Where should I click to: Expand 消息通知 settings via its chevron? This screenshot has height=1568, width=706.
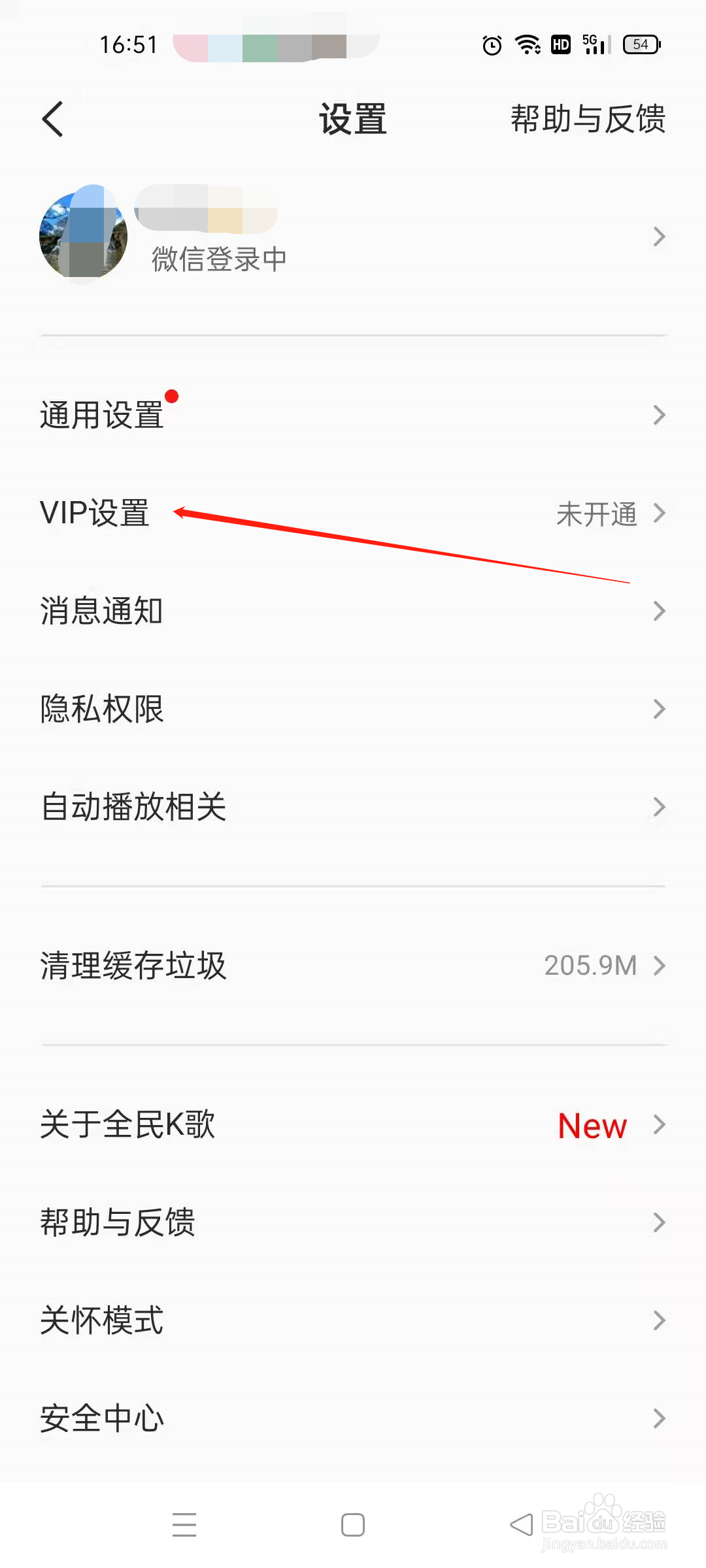659,611
